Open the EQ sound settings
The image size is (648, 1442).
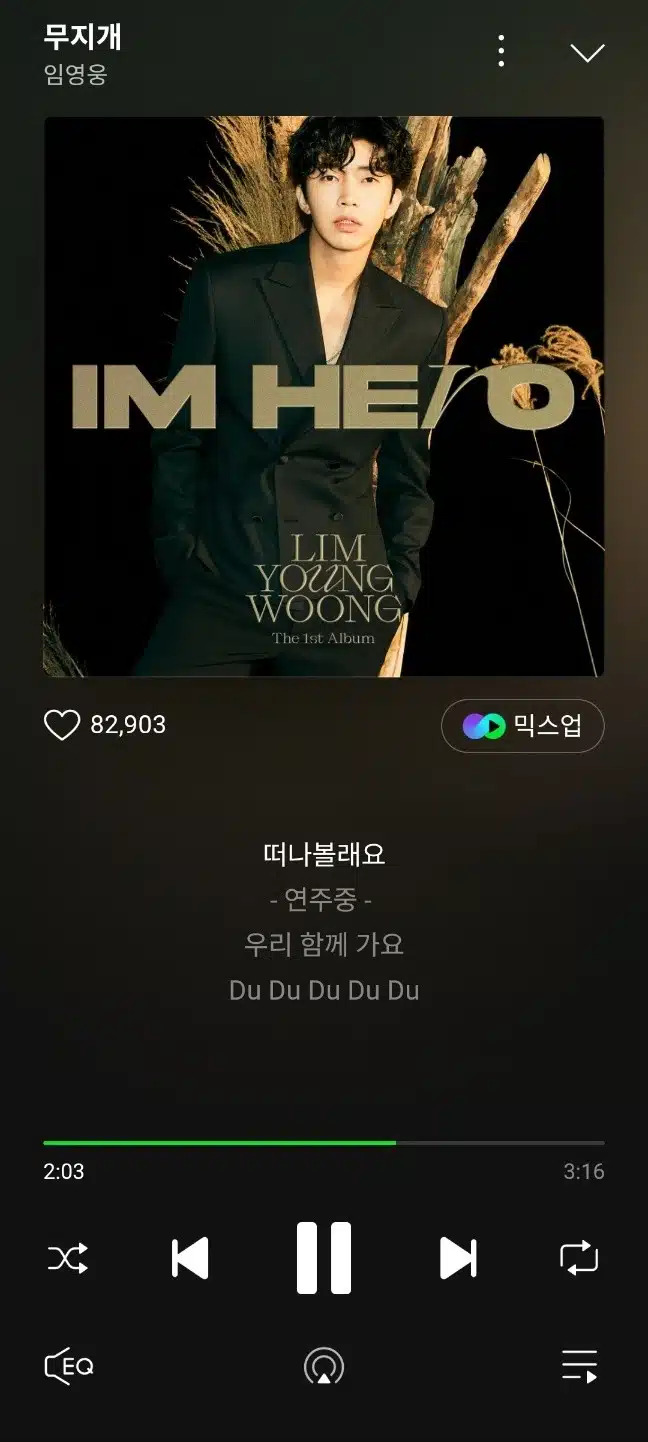69,1366
